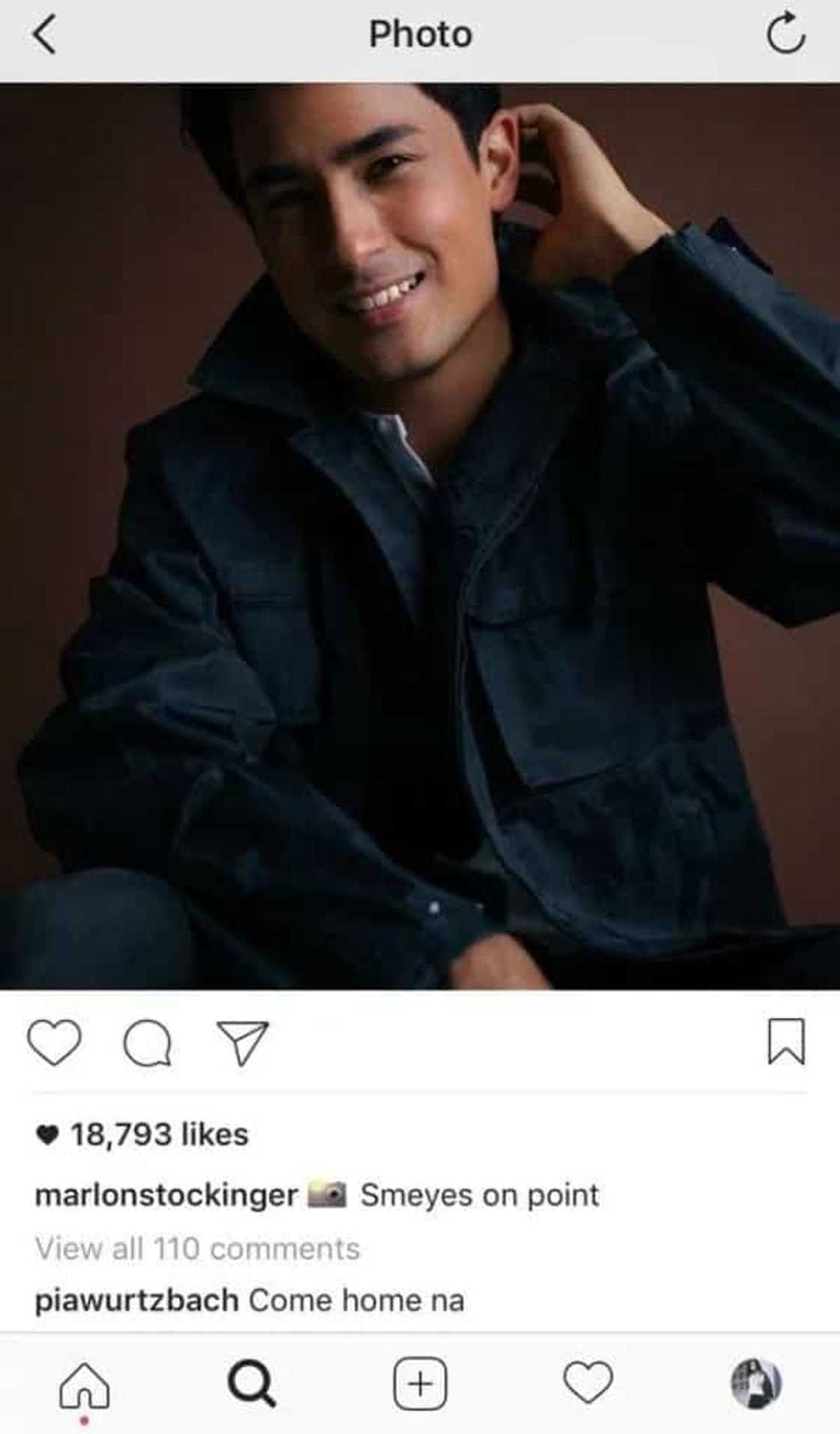The width and height of the screenshot is (840, 1434).
Task: Create a new post with the plus tab
Action: [x=420, y=1383]
